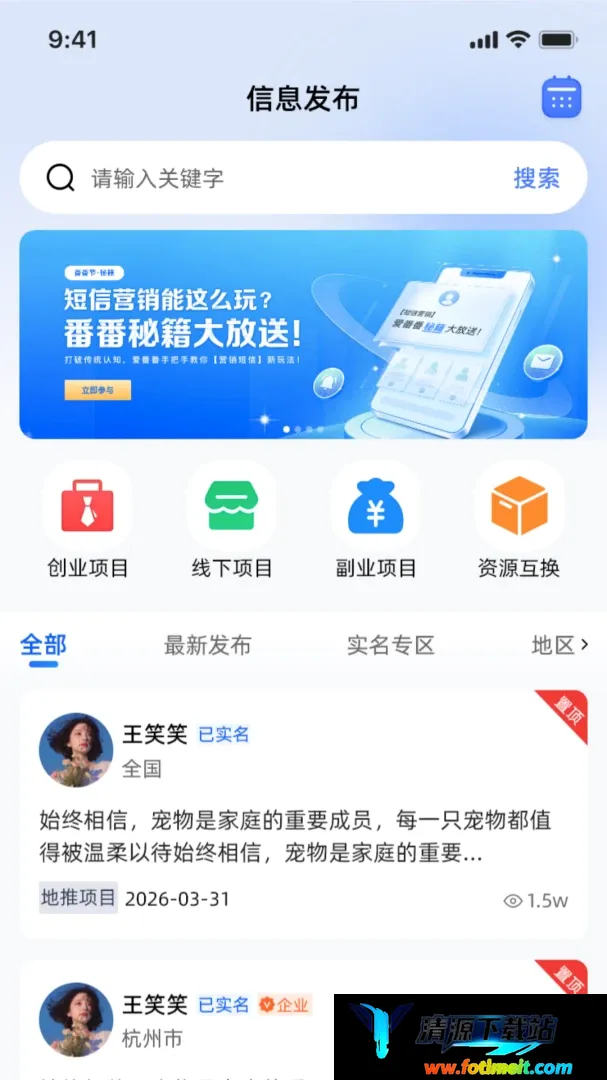Open 王笑笑's pinned post labeled 全国
The height and width of the screenshot is (1080, 607).
pyautogui.click(x=303, y=815)
